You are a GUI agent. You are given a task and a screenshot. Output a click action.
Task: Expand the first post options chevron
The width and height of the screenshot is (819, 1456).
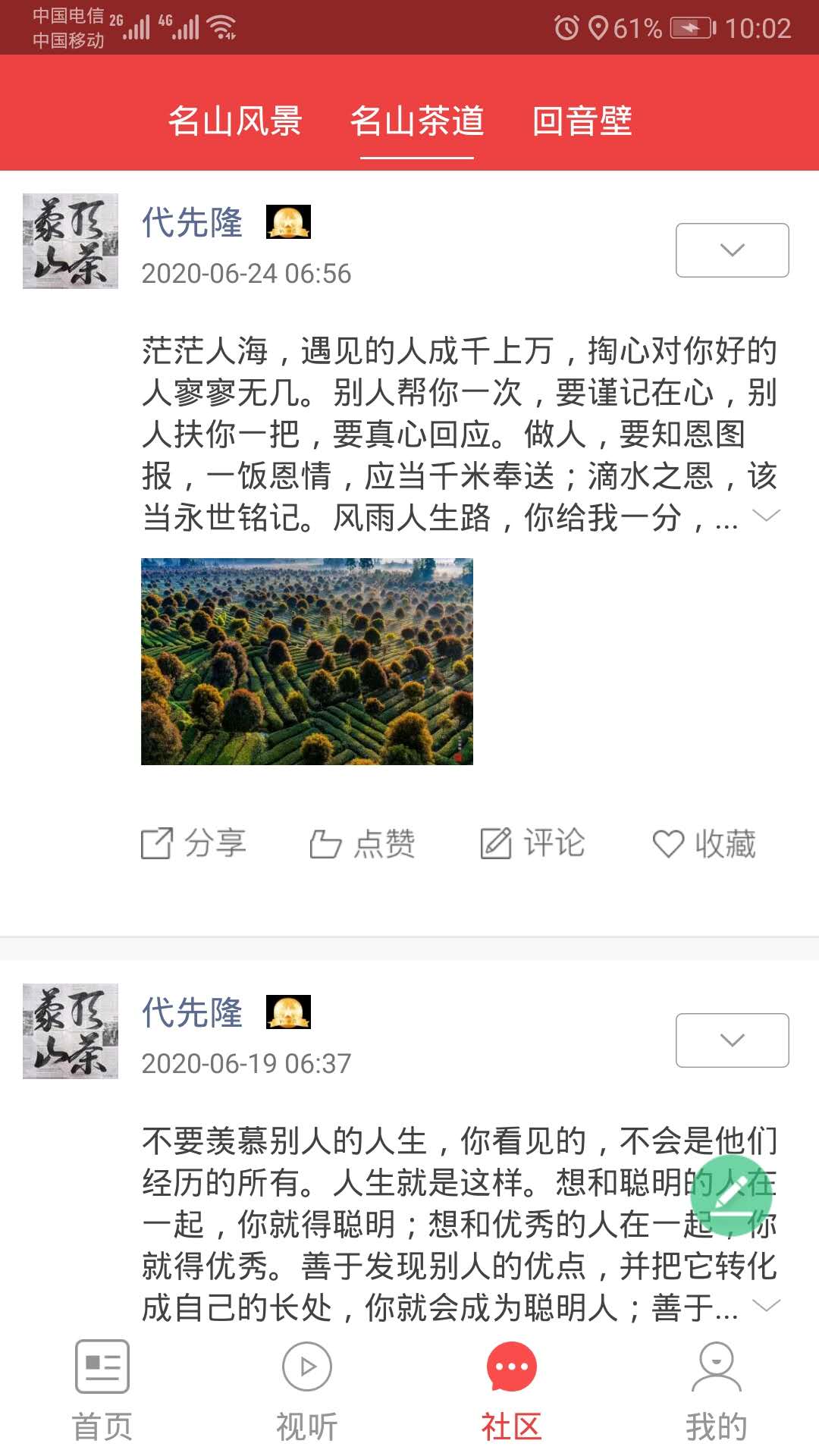click(x=731, y=250)
